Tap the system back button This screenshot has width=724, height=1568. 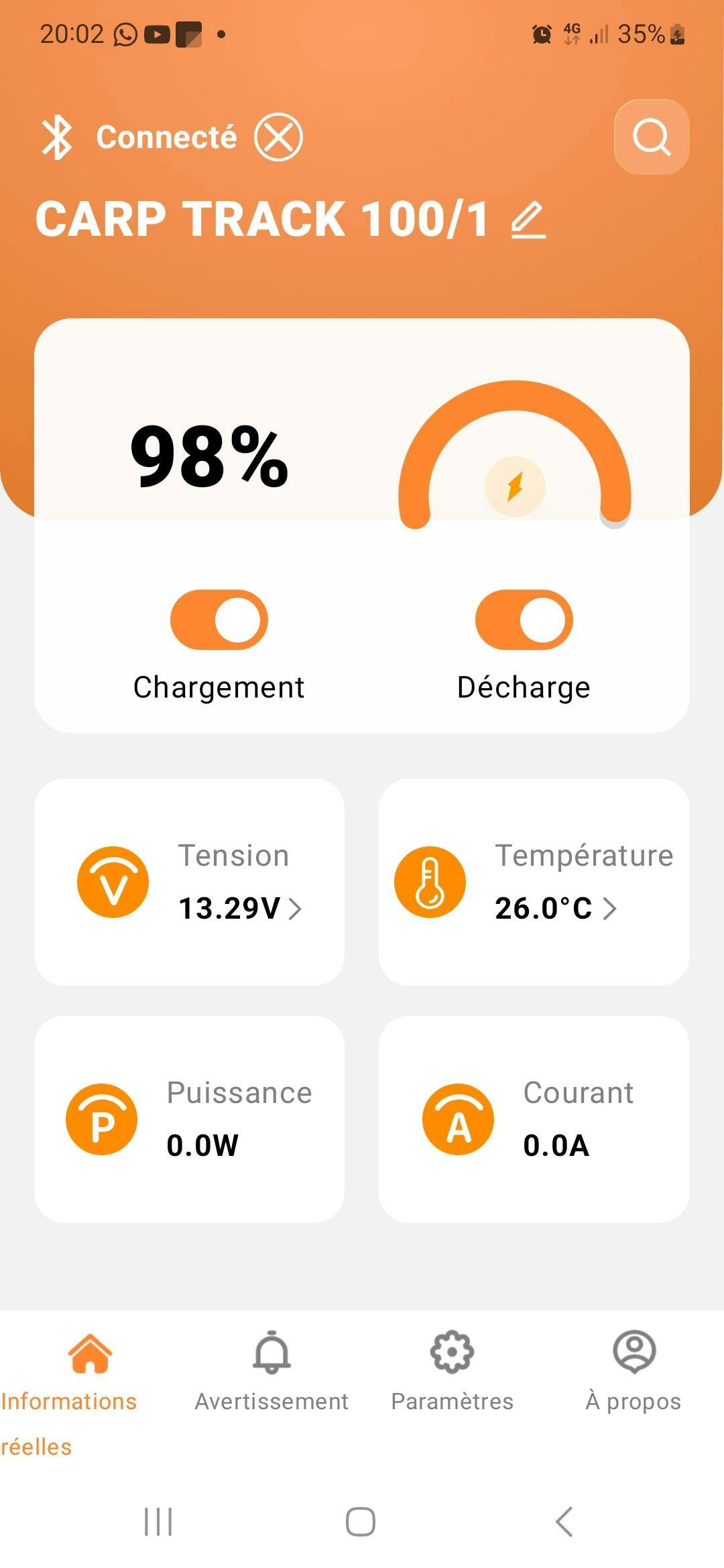pyautogui.click(x=564, y=1521)
